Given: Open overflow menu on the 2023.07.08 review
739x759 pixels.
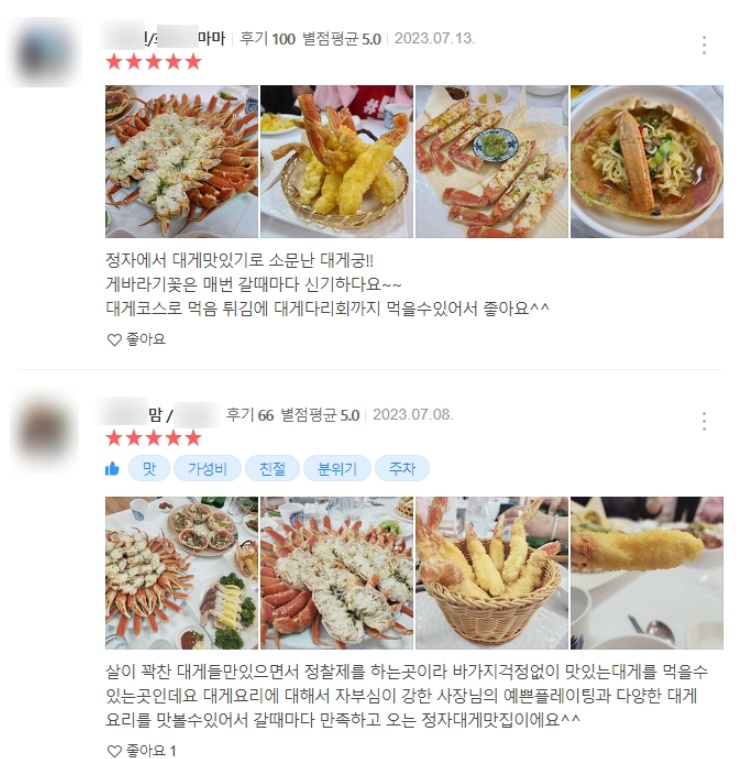Looking at the screenshot, I should (704, 421).
